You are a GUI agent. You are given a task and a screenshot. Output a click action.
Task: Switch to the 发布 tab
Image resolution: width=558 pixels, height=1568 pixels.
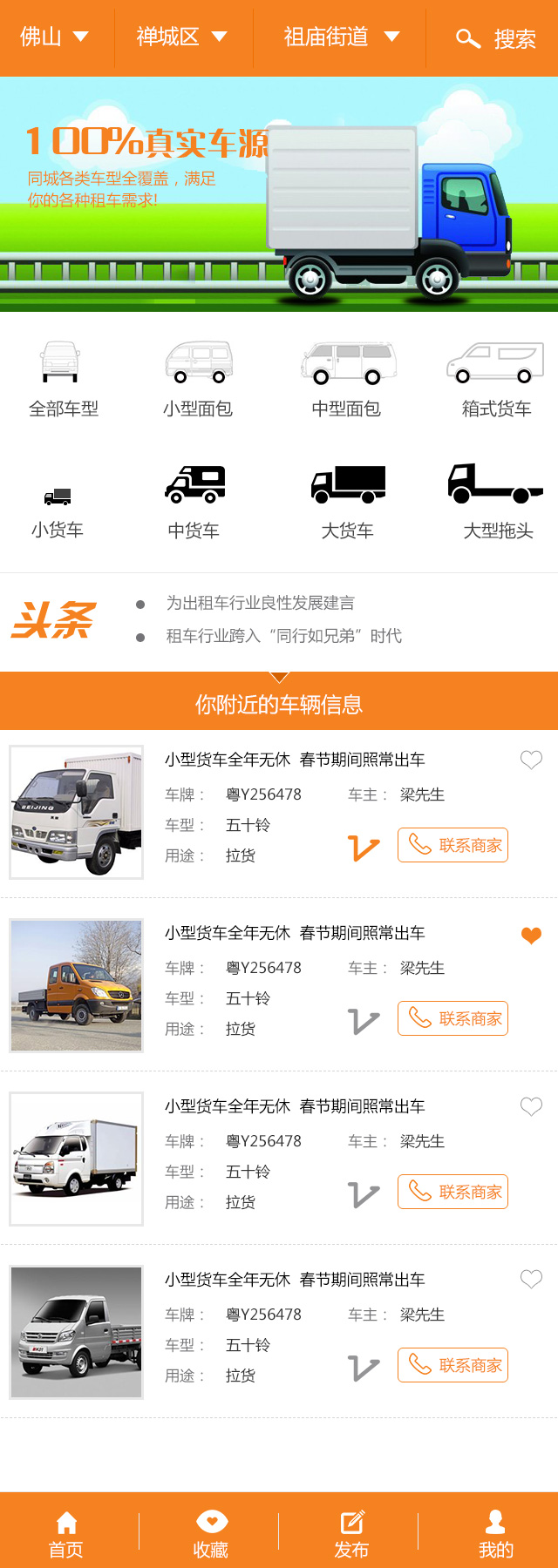pos(351,1534)
